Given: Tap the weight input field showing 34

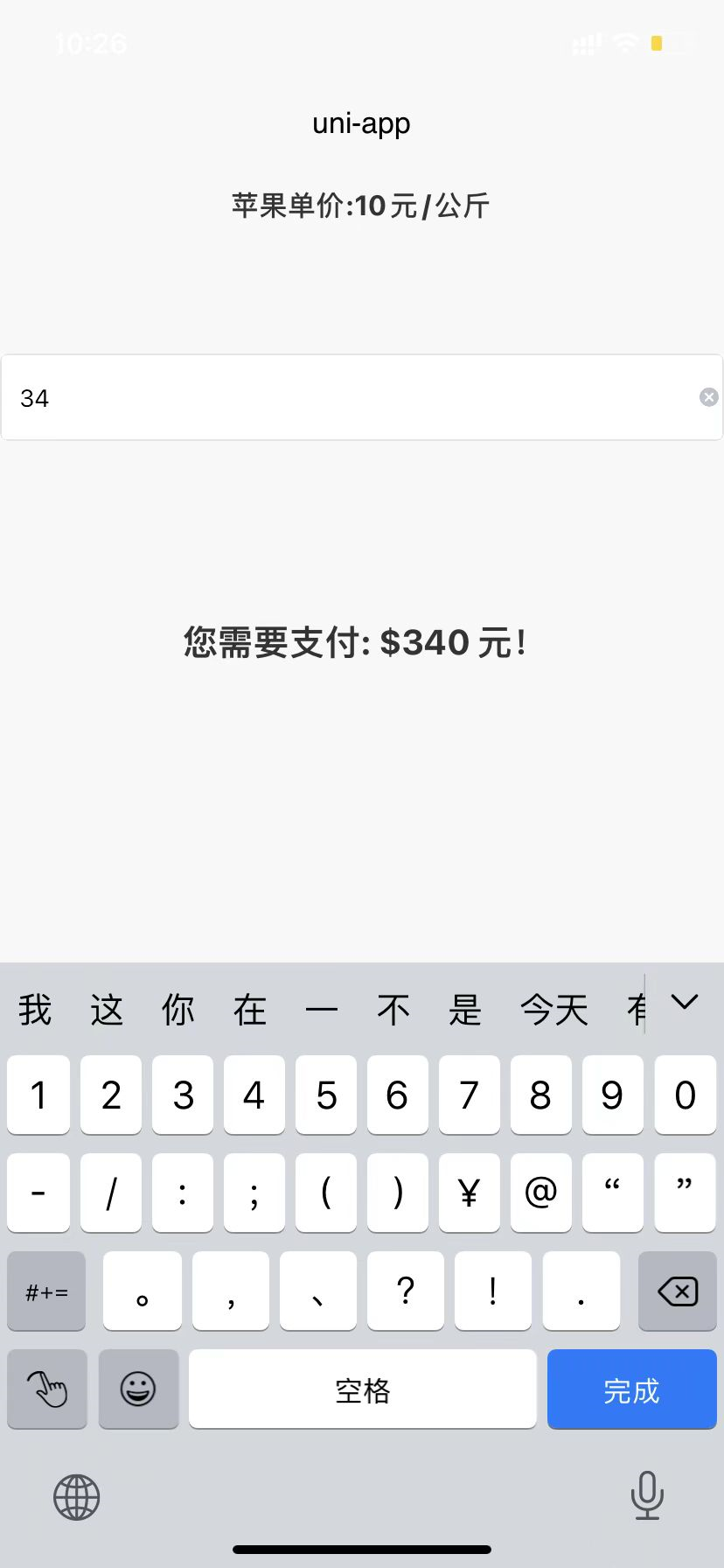Looking at the screenshot, I should (x=350, y=398).
